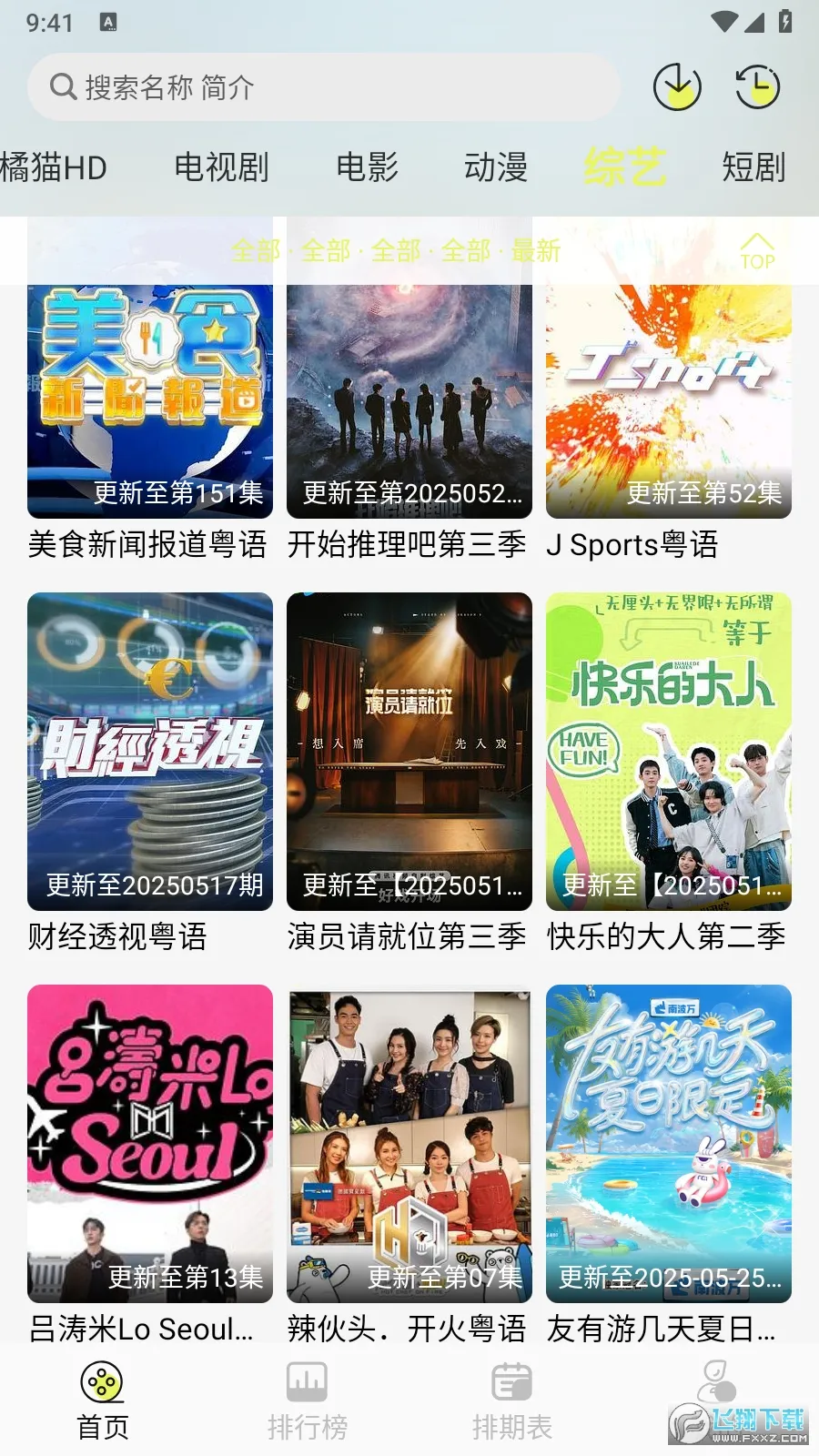Screen dimensions: 819x1456
Task: Open the watch history icon
Action: tap(757, 87)
